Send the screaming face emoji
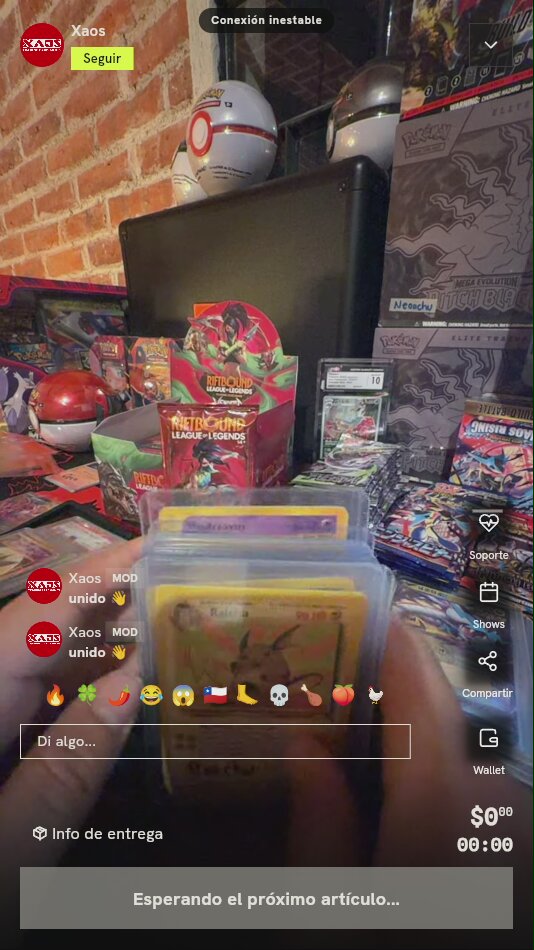 [183, 695]
